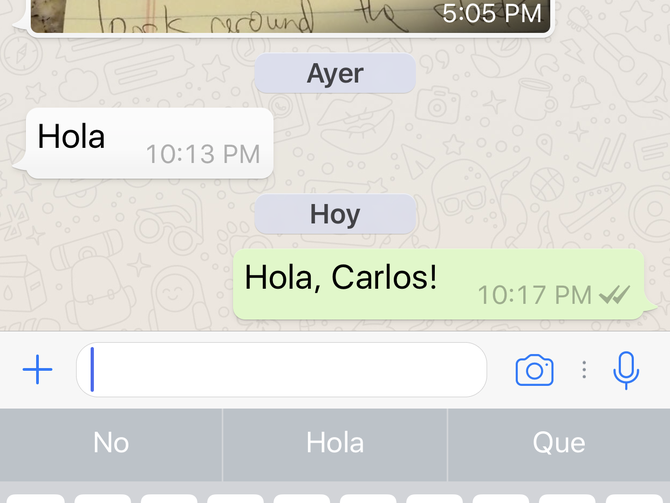The image size is (670, 503).
Task: Insert the 'Hola' keyboard suggestion
Action: point(335,442)
